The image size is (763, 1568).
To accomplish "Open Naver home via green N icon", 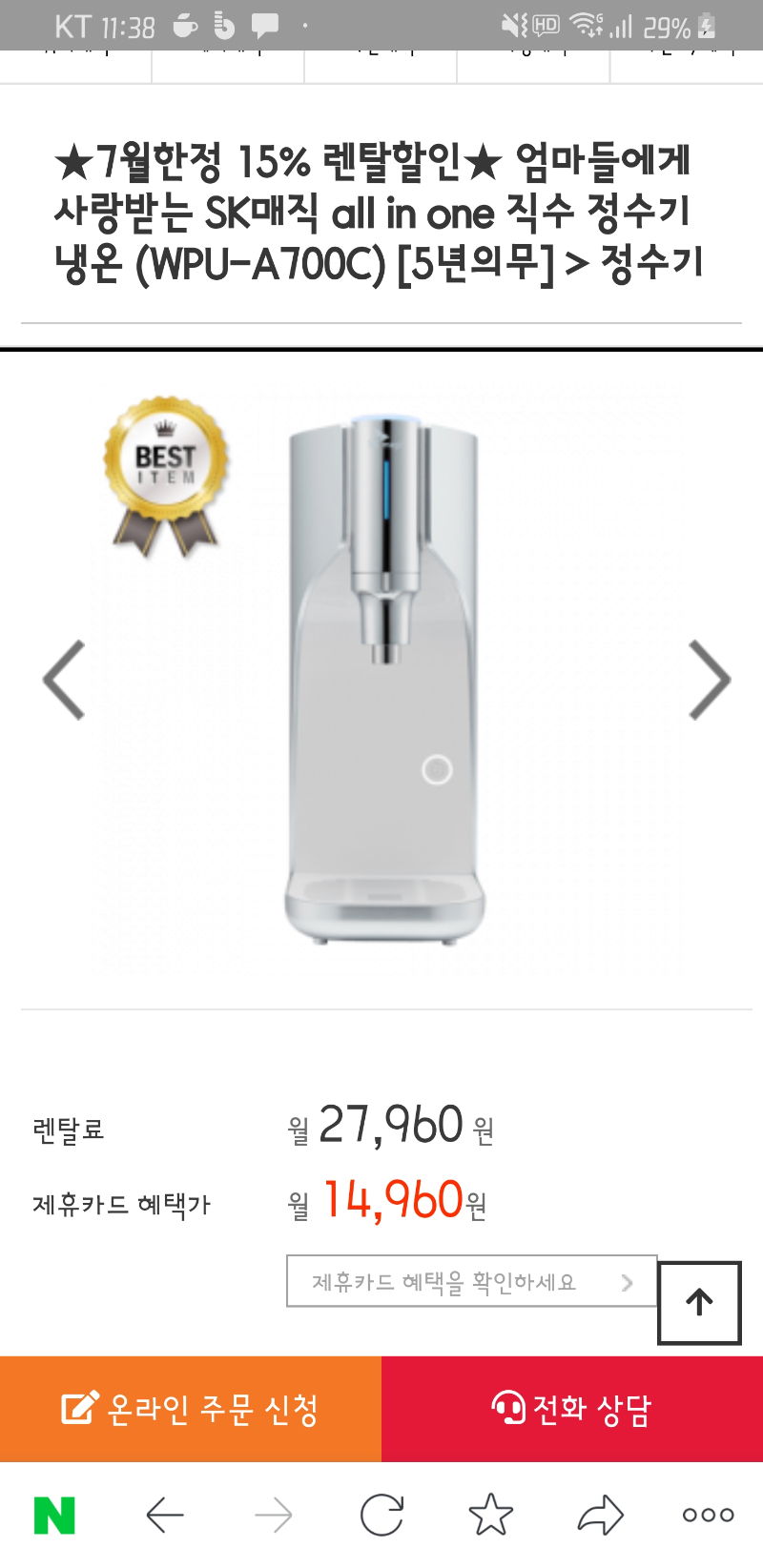I will point(54,1515).
